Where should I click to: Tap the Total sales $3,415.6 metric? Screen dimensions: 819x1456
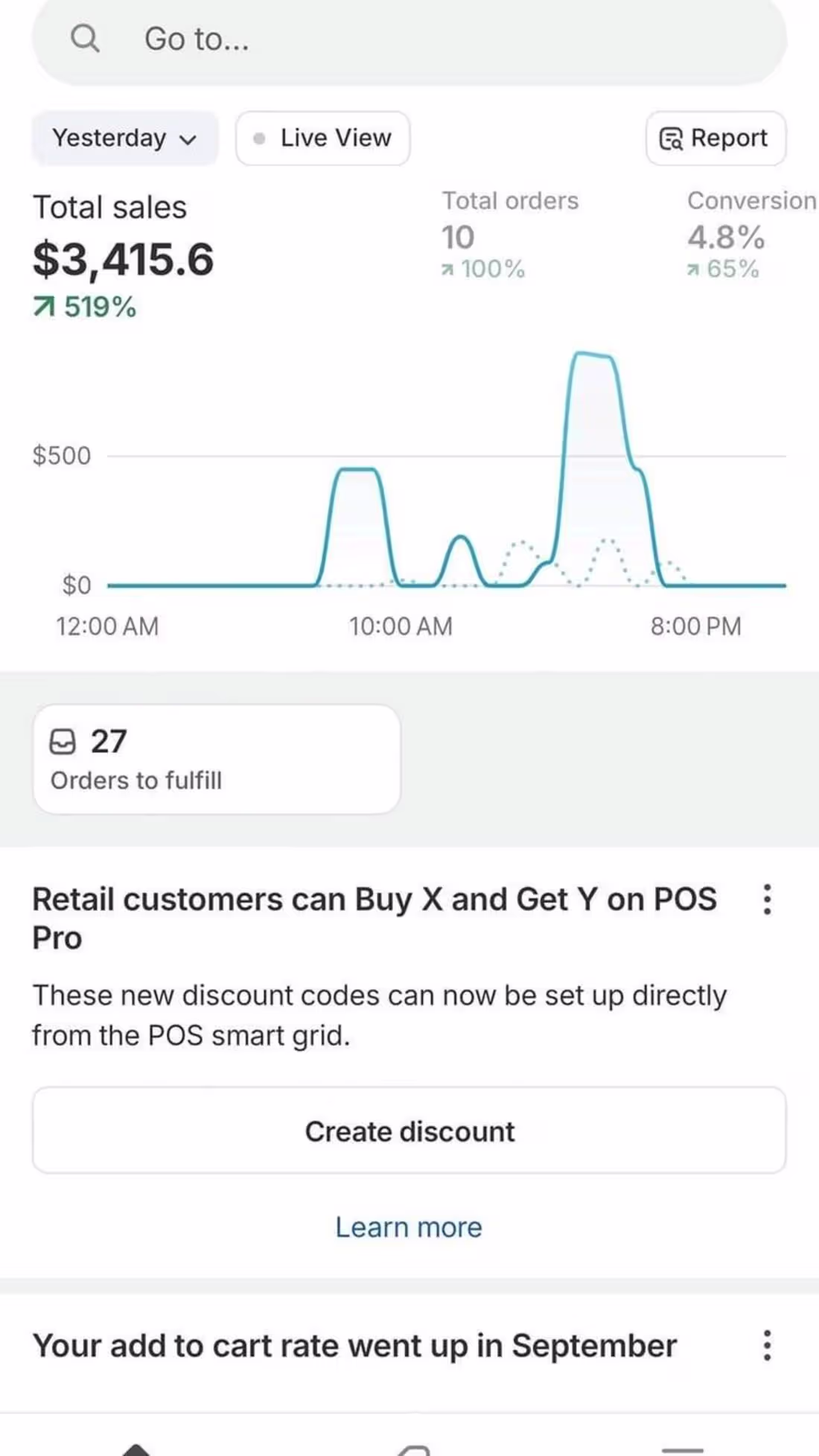pos(123,258)
